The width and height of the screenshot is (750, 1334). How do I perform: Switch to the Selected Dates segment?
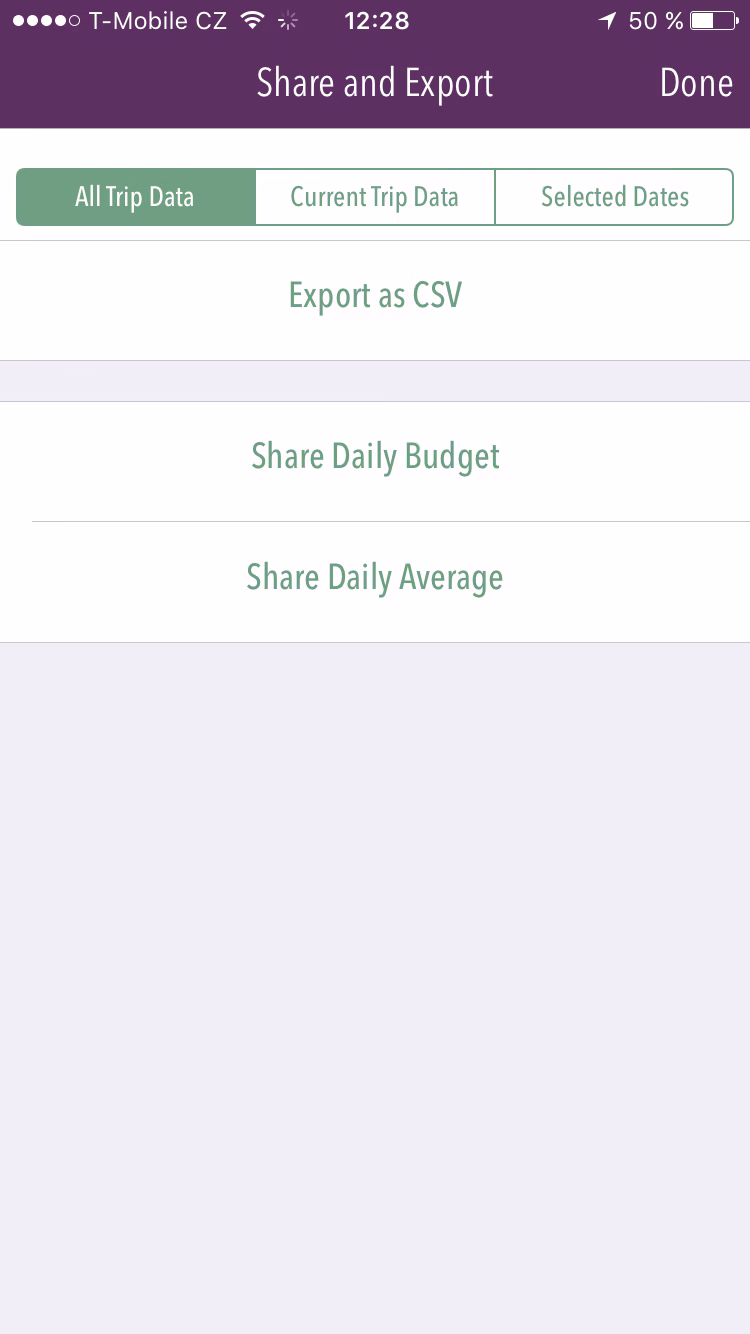click(x=614, y=197)
